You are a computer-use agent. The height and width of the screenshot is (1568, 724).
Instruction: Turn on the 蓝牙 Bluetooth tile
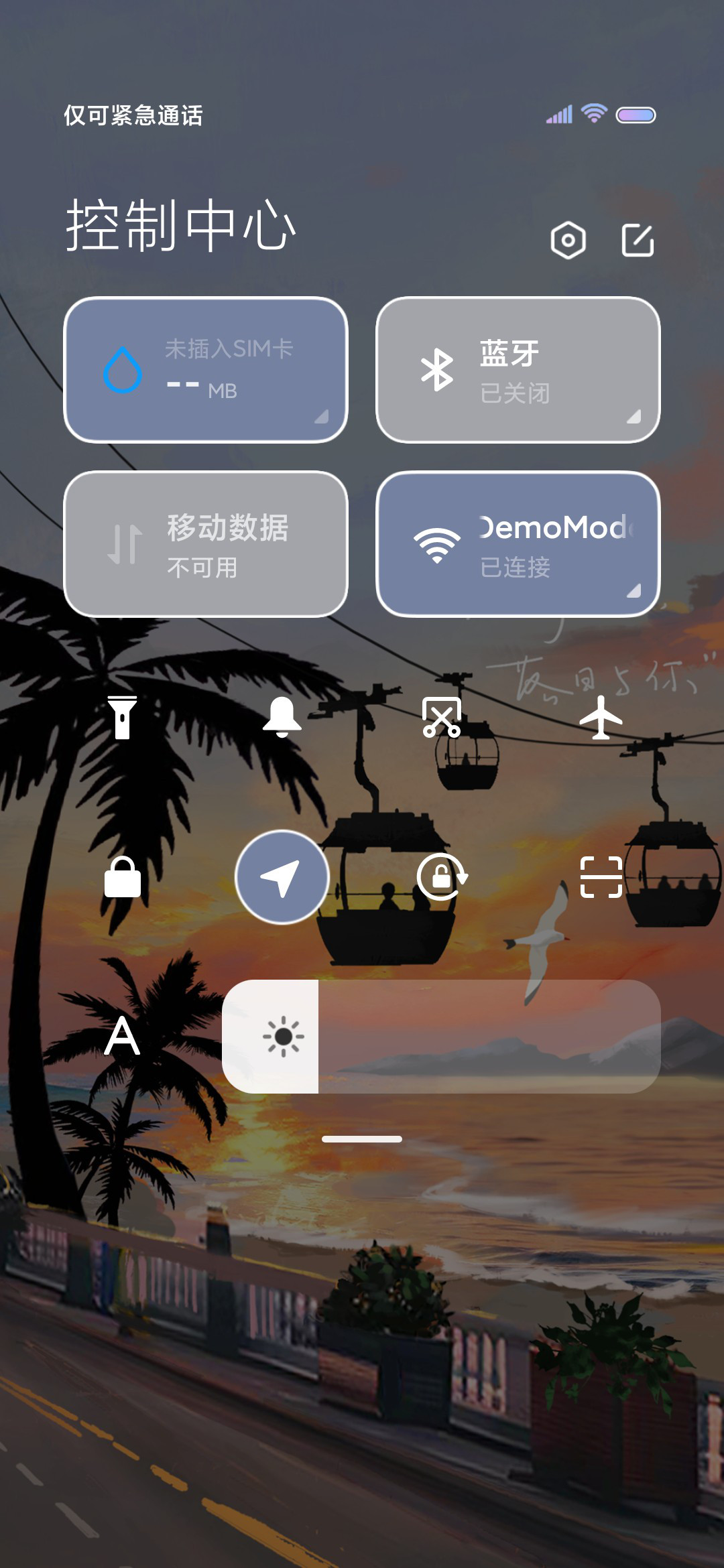518,370
